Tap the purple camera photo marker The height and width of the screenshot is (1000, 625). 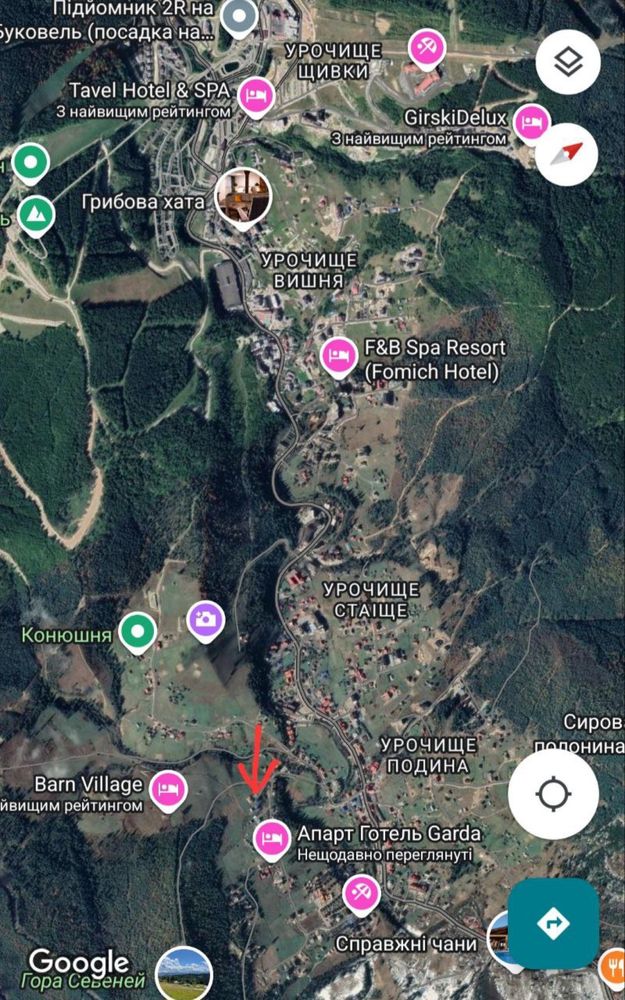(205, 621)
